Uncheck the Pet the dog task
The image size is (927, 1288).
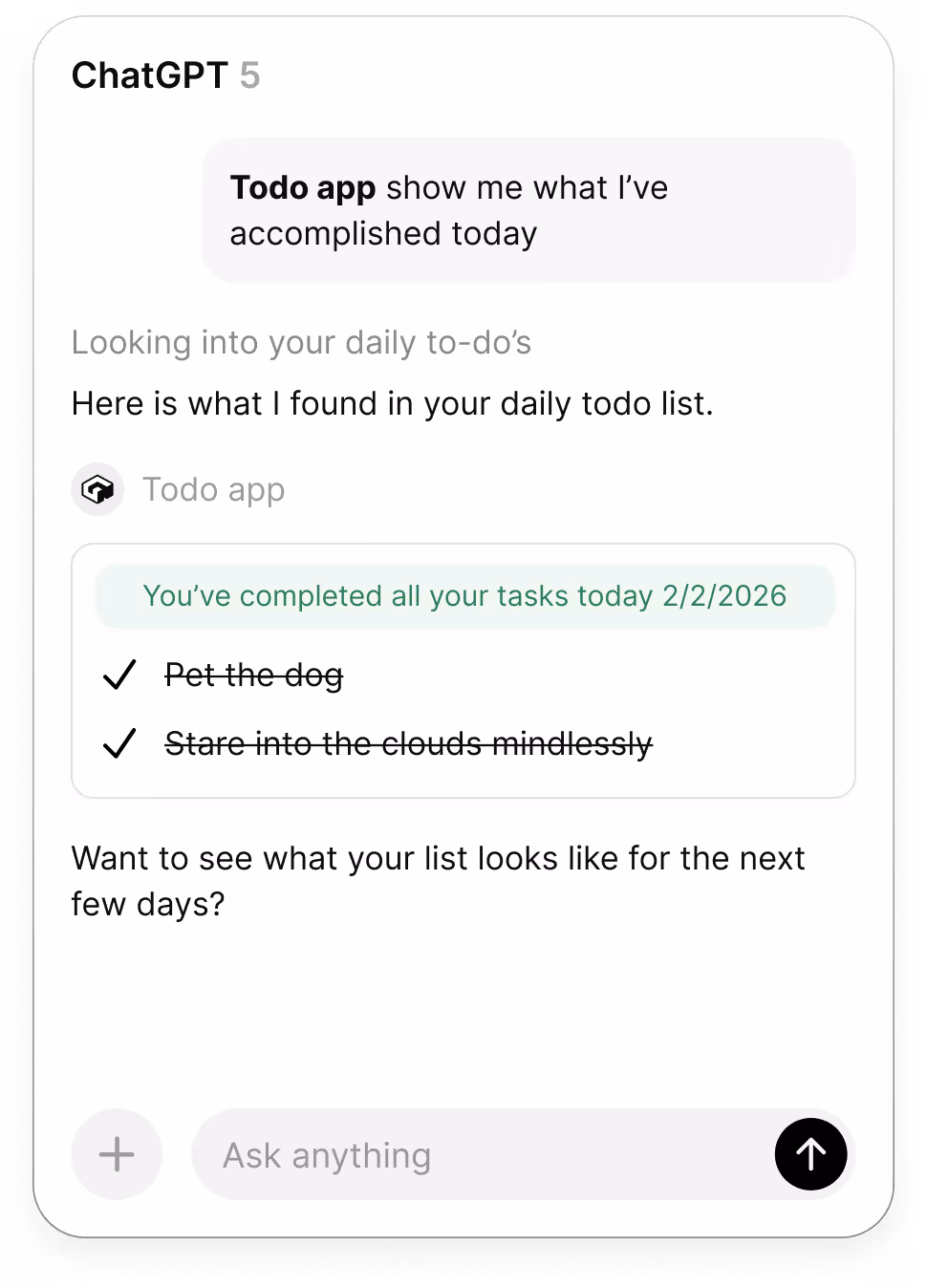[119, 675]
